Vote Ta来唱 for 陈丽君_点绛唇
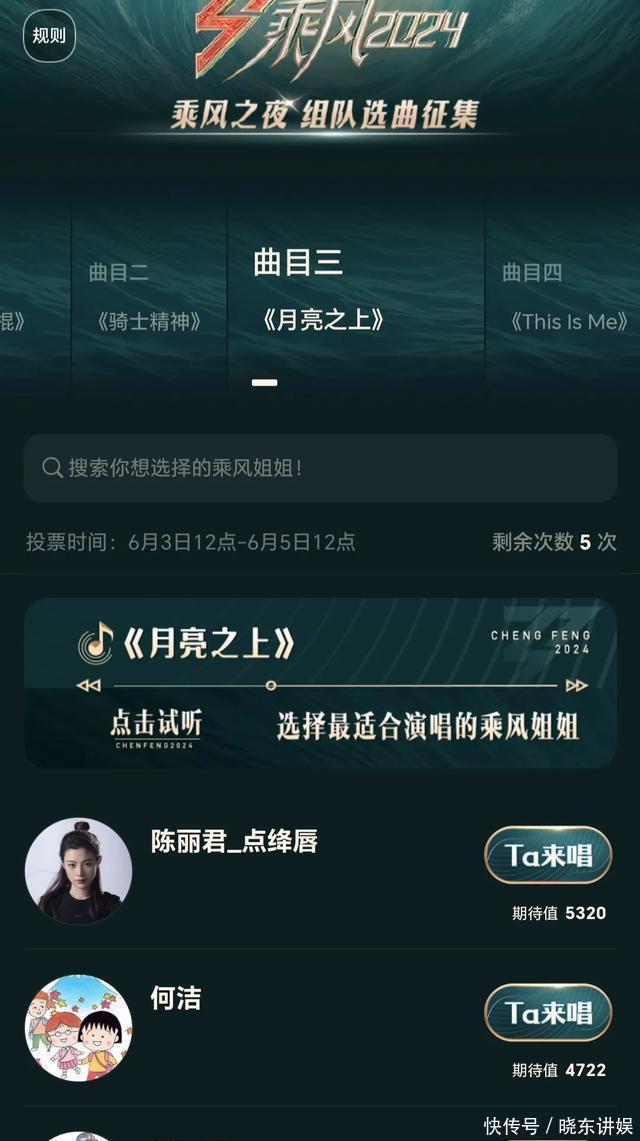The image size is (640, 1141). tap(547, 855)
